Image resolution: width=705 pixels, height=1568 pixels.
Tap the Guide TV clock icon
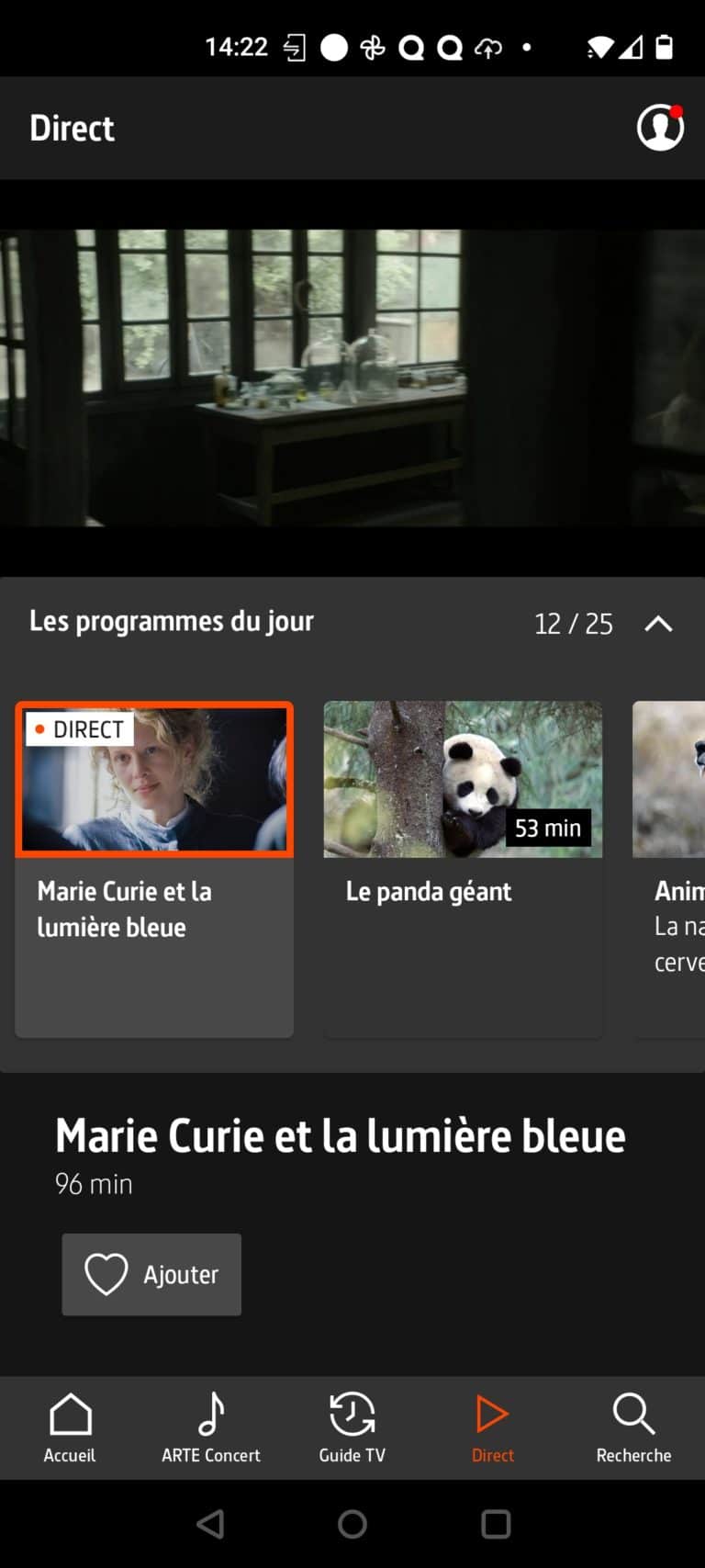(352, 1415)
